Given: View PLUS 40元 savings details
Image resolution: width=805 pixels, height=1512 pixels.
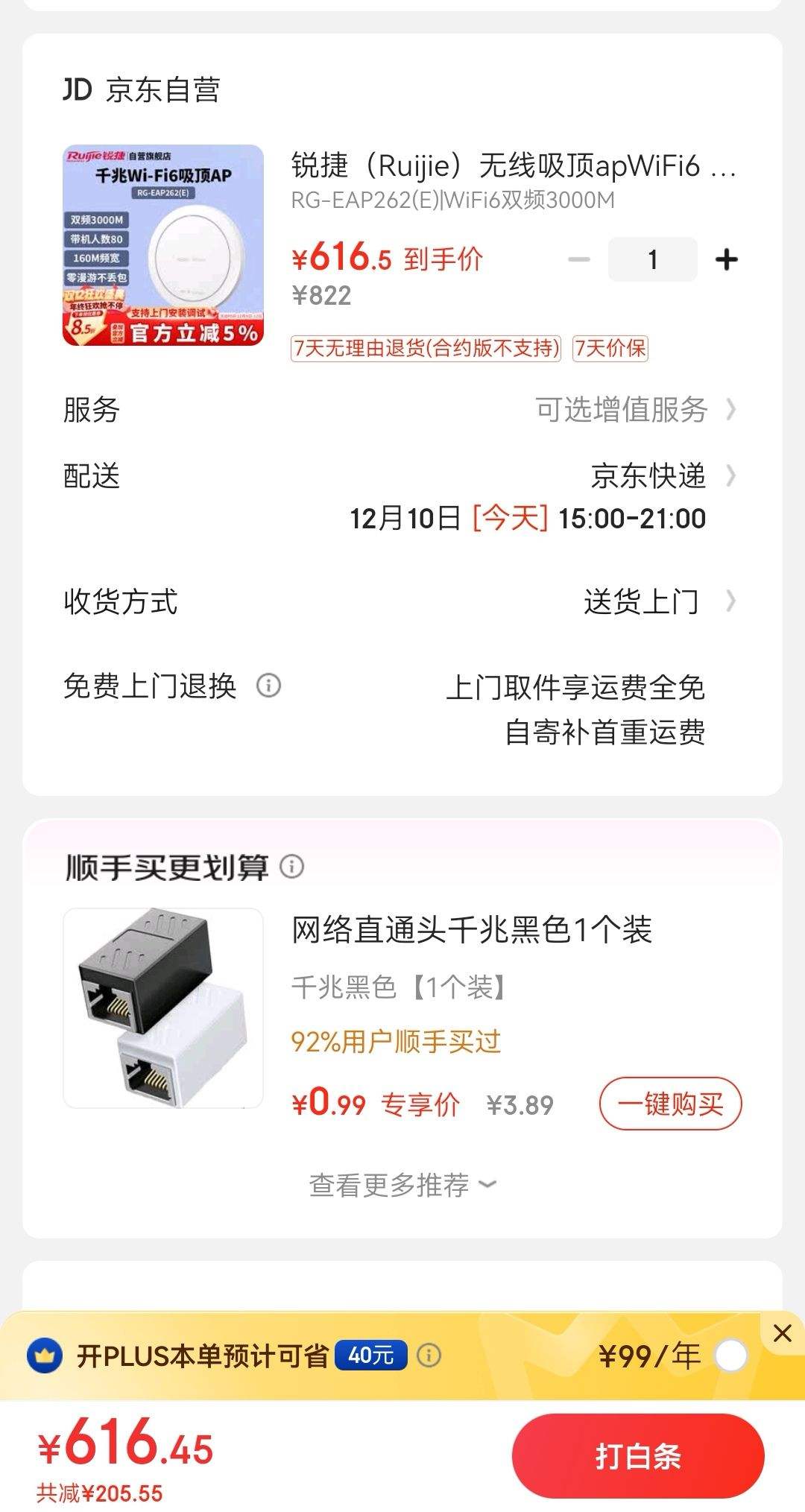Looking at the screenshot, I should click(x=429, y=1355).
